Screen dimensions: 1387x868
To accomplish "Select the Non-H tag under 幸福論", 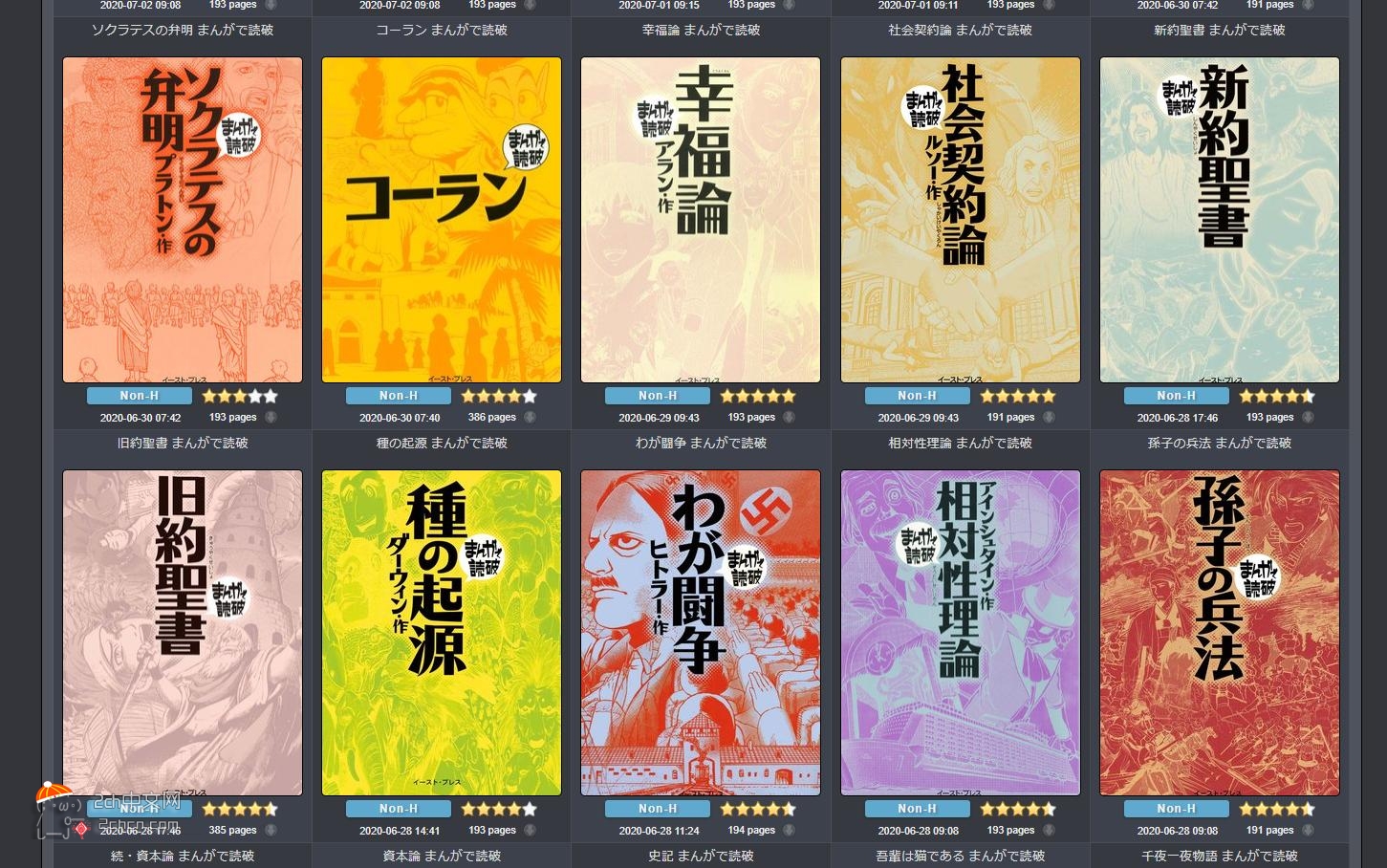I will 657,396.
